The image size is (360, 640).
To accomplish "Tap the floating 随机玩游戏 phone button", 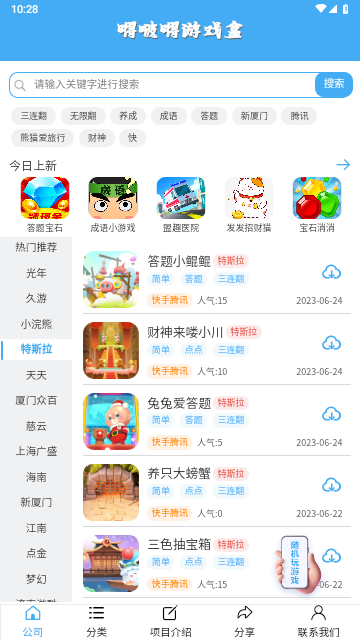I will click(x=297, y=564).
